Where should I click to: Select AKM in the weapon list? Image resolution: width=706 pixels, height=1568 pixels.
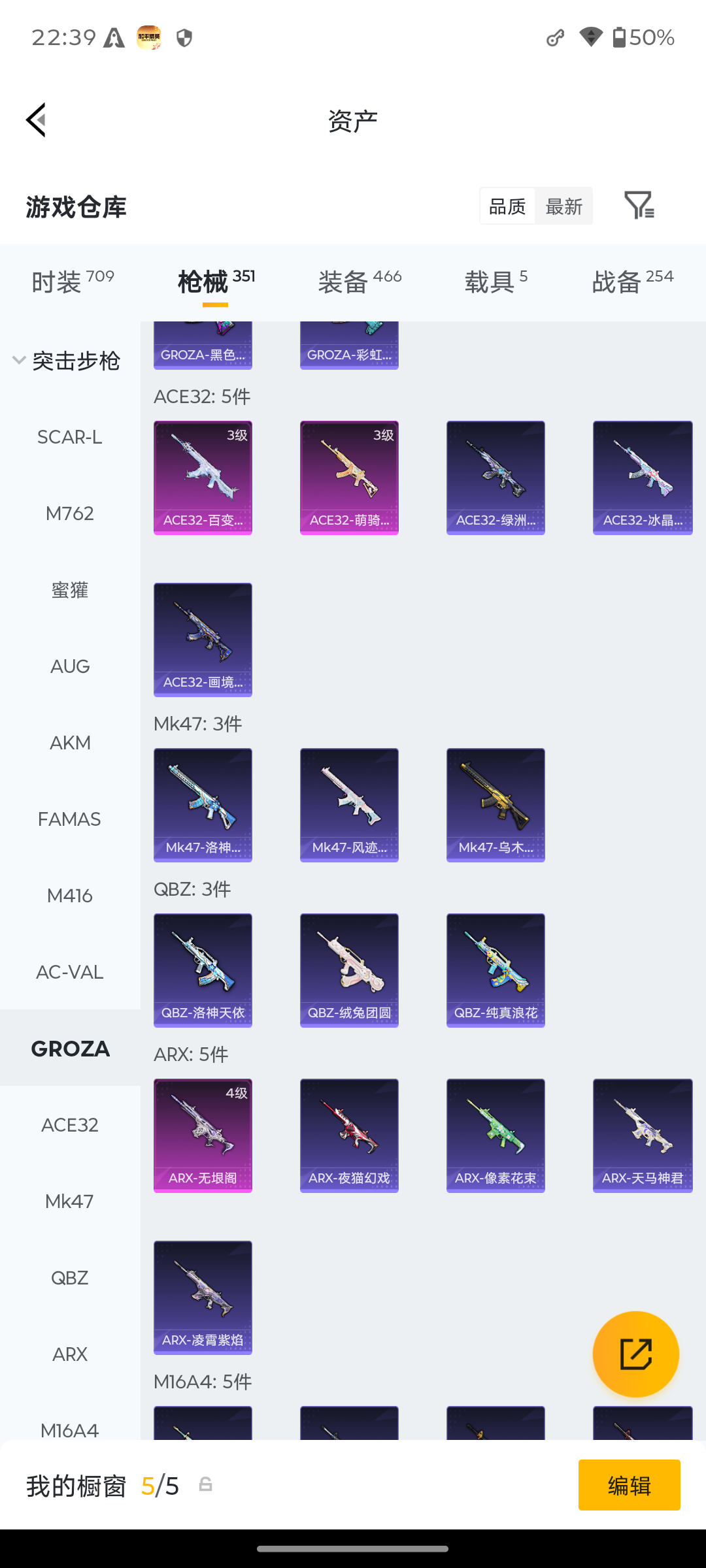coord(70,743)
